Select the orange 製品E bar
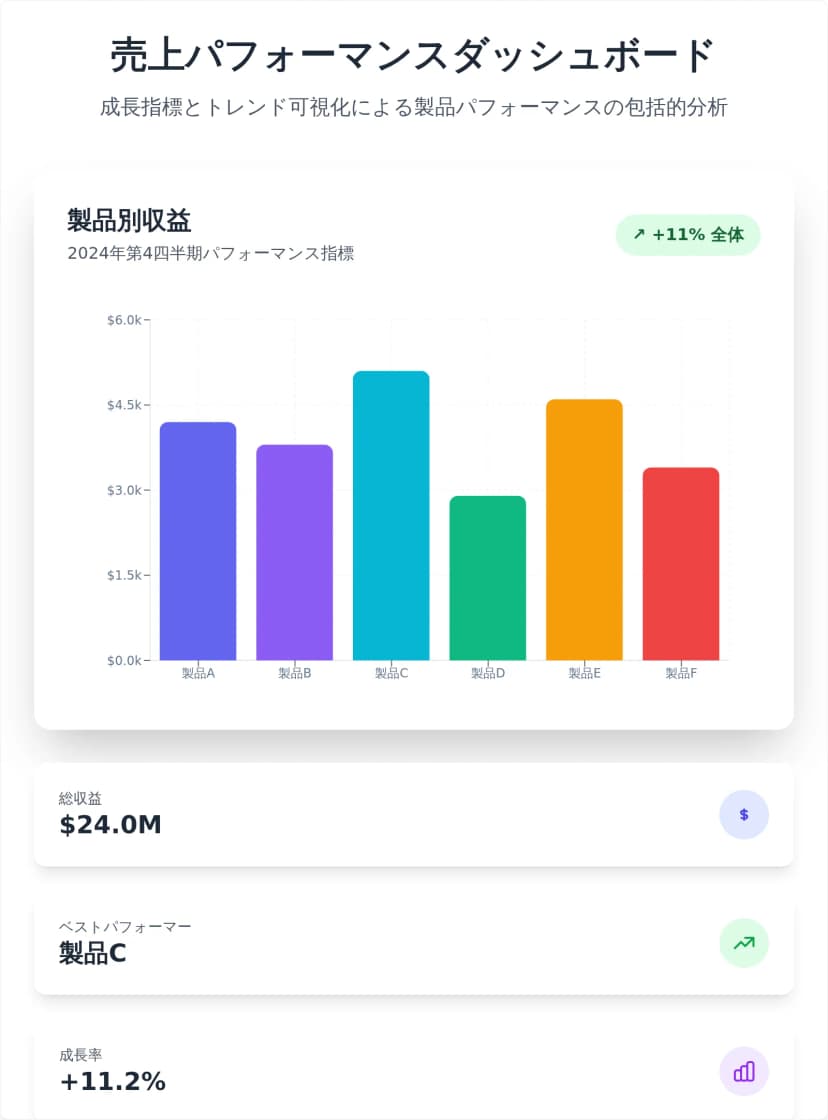This screenshot has width=828, height=1120. pyautogui.click(x=584, y=530)
